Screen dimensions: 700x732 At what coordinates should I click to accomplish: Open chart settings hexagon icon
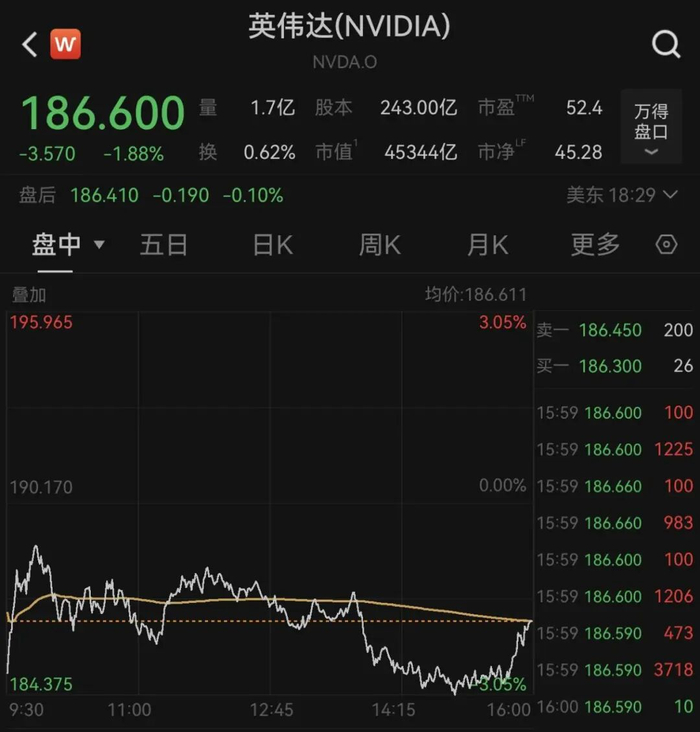[x=666, y=245]
